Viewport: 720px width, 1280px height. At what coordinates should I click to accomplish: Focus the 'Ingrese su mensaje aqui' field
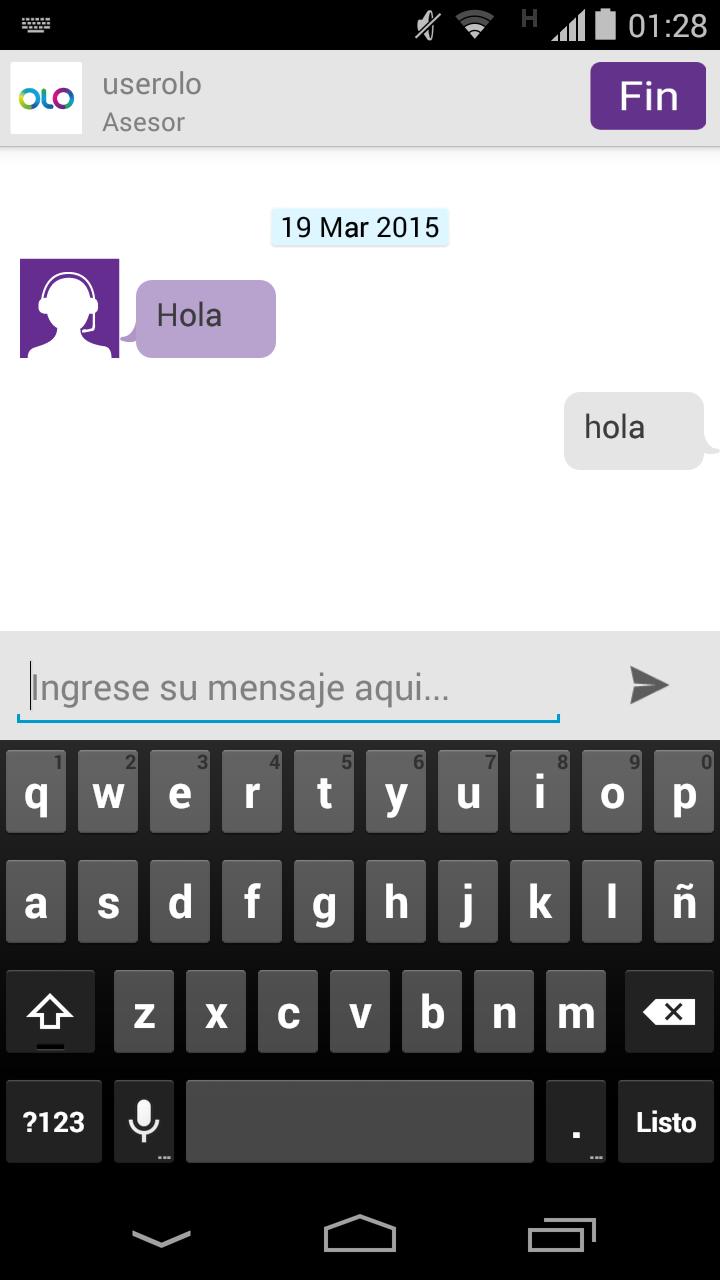(288, 688)
